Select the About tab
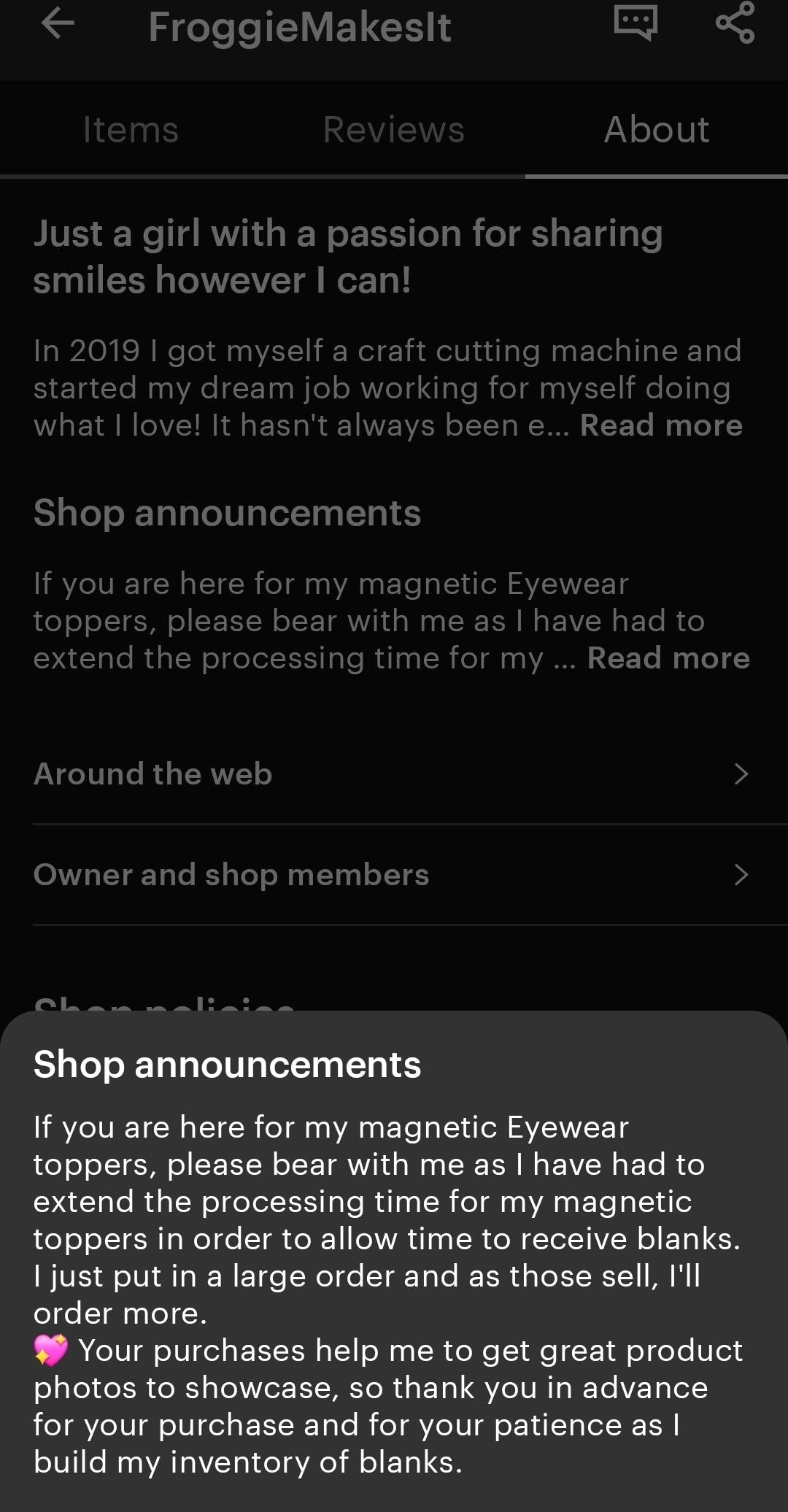 [656, 130]
